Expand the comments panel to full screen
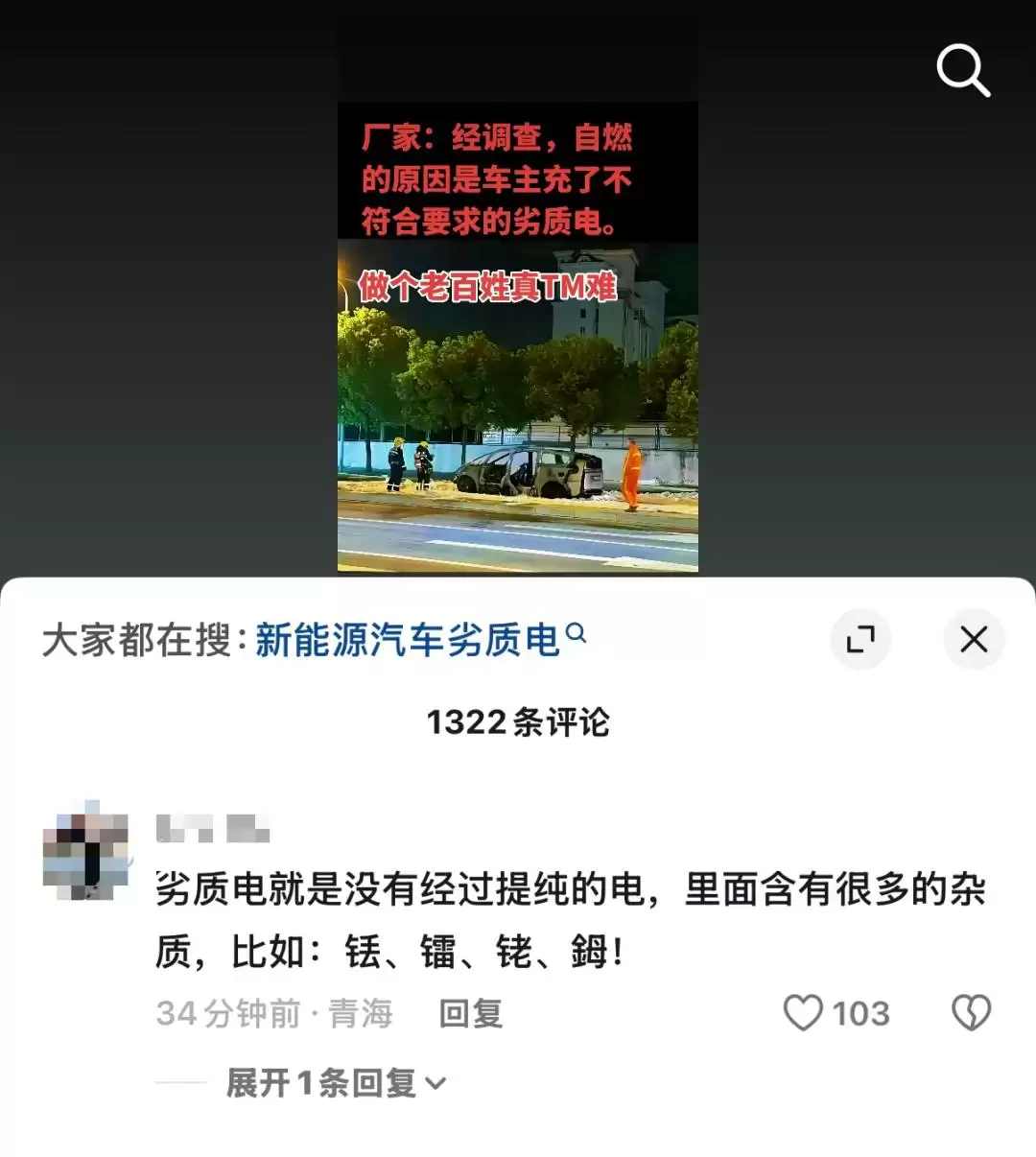This screenshot has height=1157, width=1036. 860,639
